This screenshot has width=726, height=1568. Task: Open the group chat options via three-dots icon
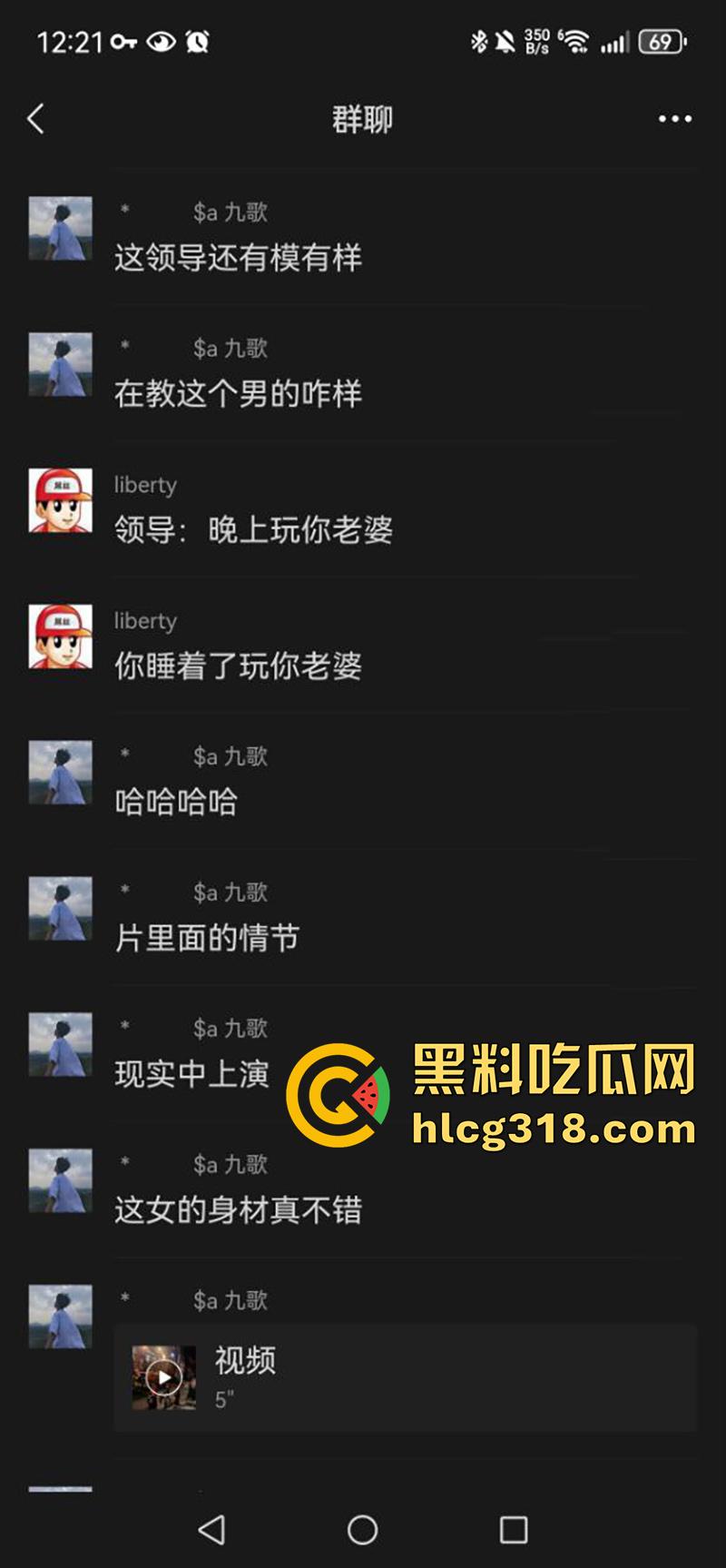[x=673, y=119]
